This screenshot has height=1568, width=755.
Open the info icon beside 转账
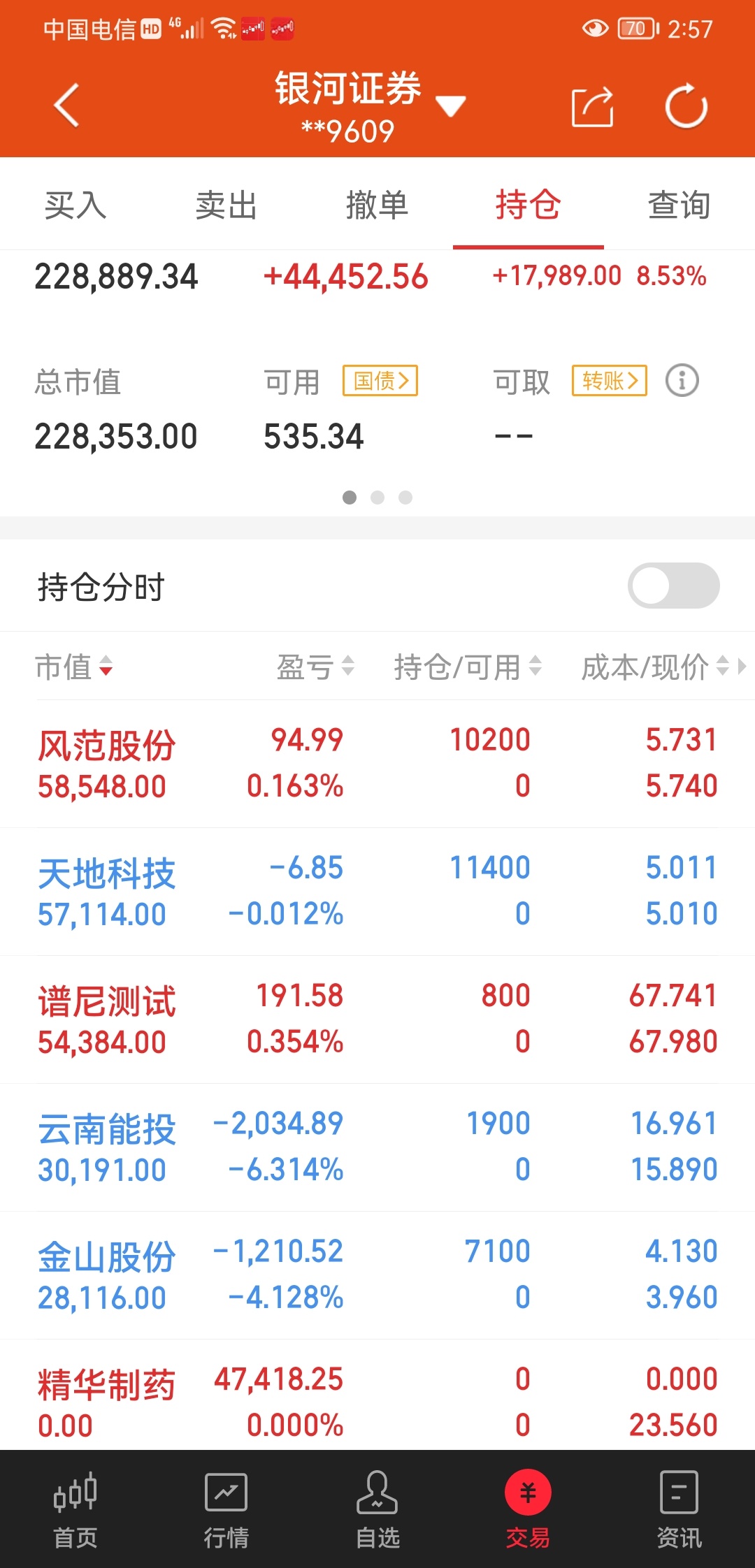(682, 381)
